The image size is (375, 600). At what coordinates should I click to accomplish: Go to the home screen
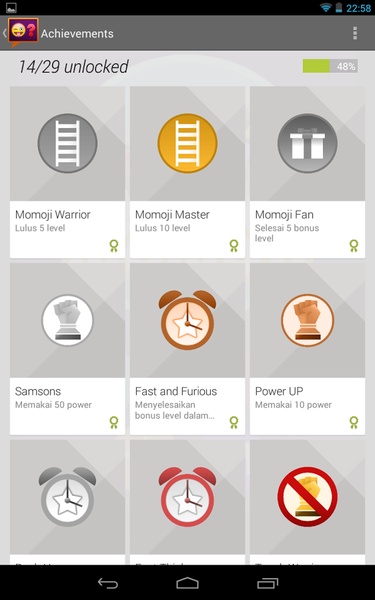pyautogui.click(x=188, y=583)
